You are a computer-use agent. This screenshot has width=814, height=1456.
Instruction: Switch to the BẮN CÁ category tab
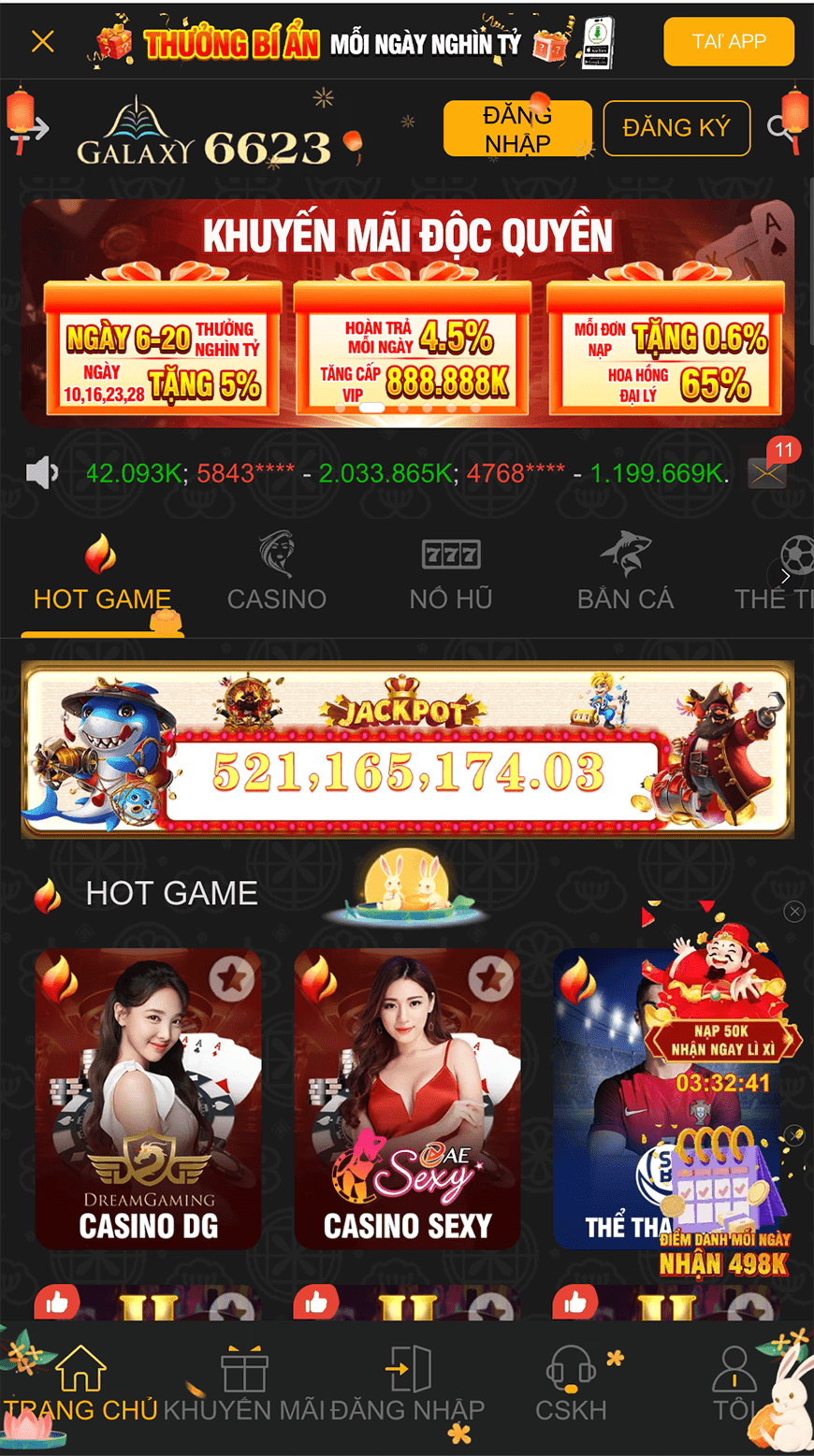[x=625, y=574]
